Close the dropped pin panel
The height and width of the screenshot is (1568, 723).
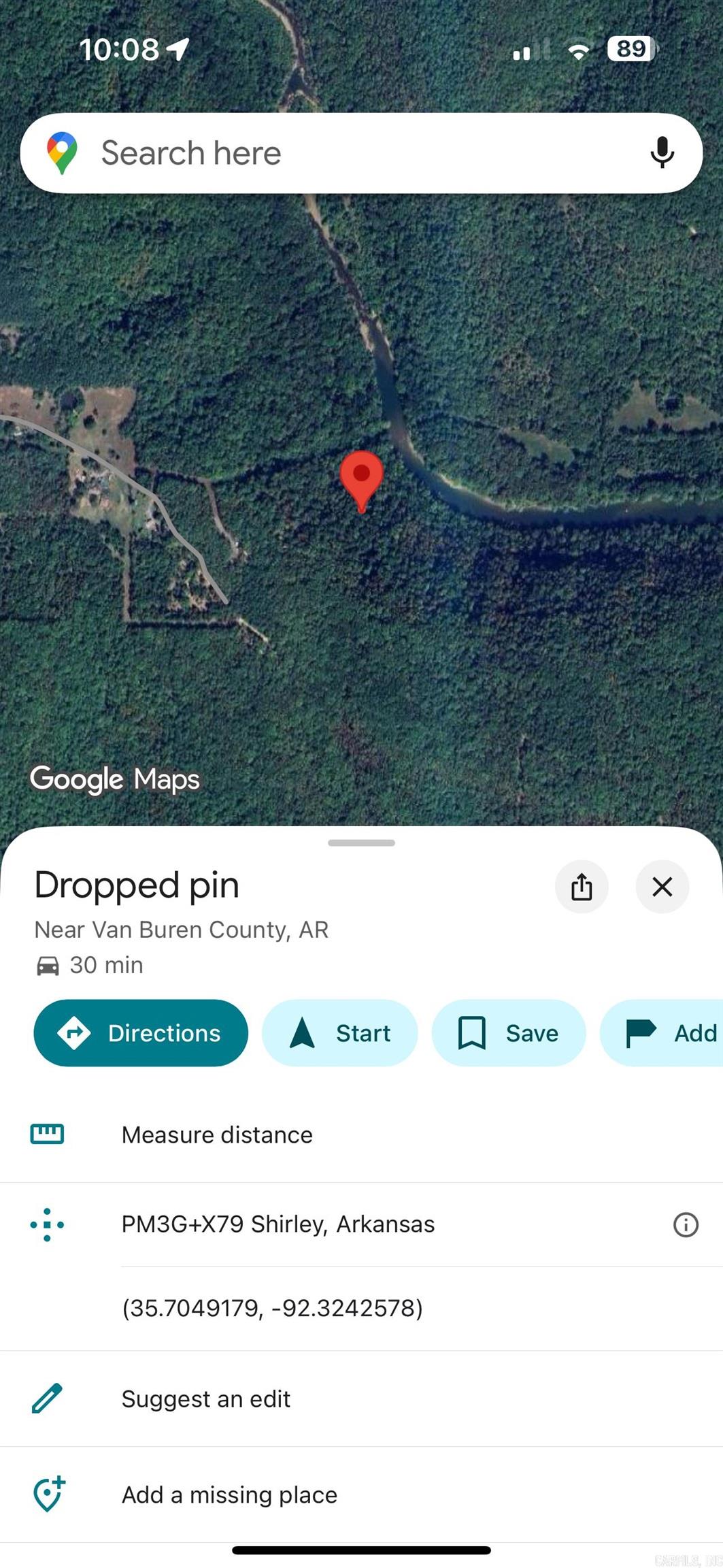click(x=662, y=887)
